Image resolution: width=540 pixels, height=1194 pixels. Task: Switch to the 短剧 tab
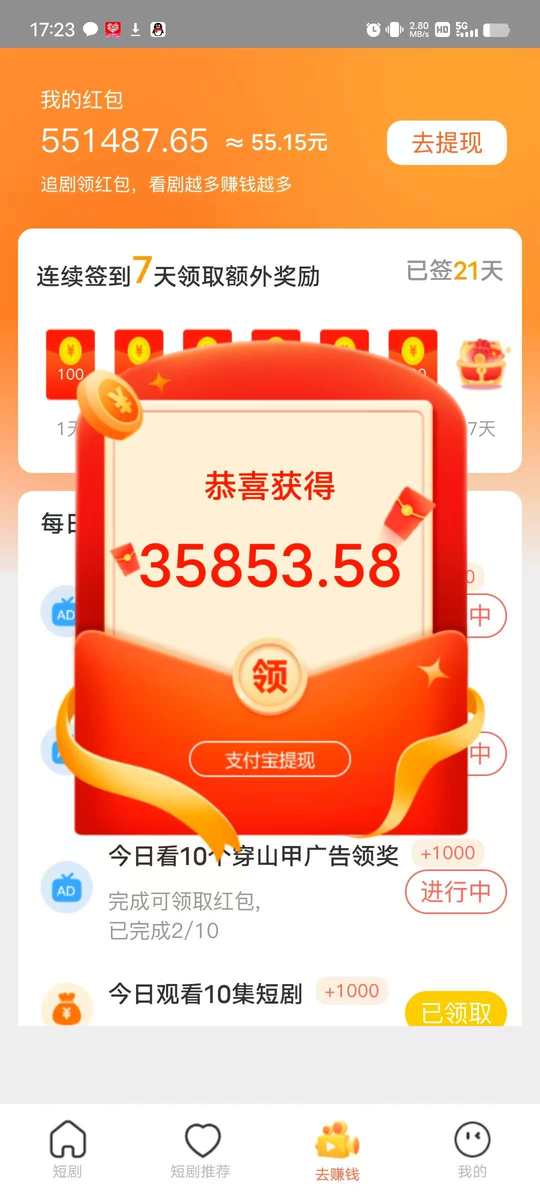coord(67,1149)
